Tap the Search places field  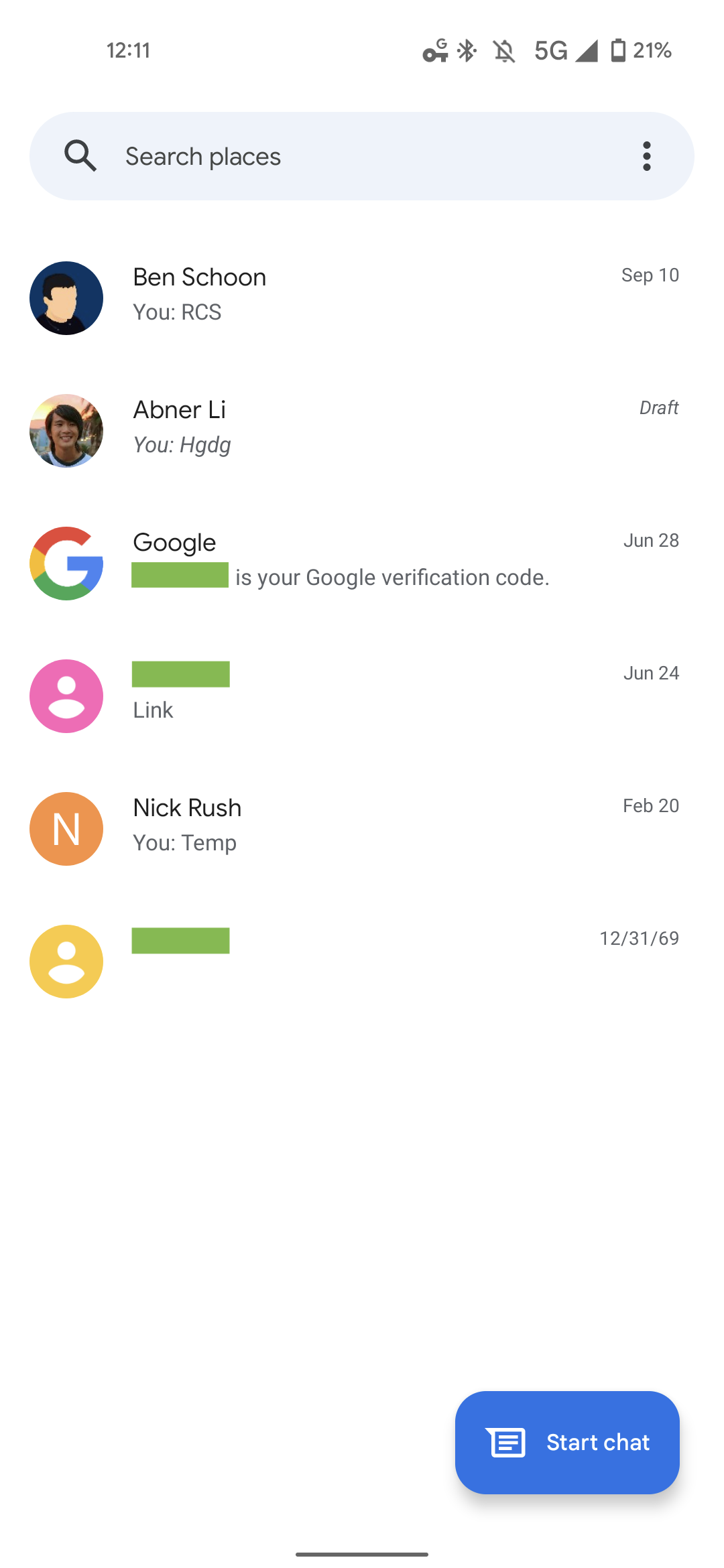(335, 156)
